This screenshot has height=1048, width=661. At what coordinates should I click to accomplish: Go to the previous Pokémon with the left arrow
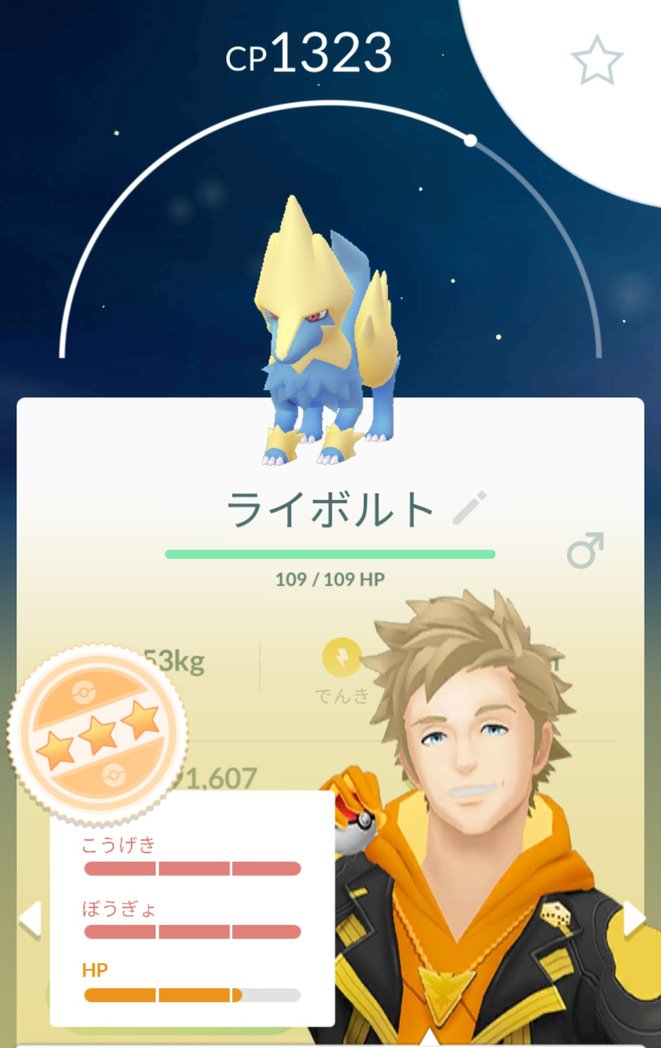(x=30, y=918)
